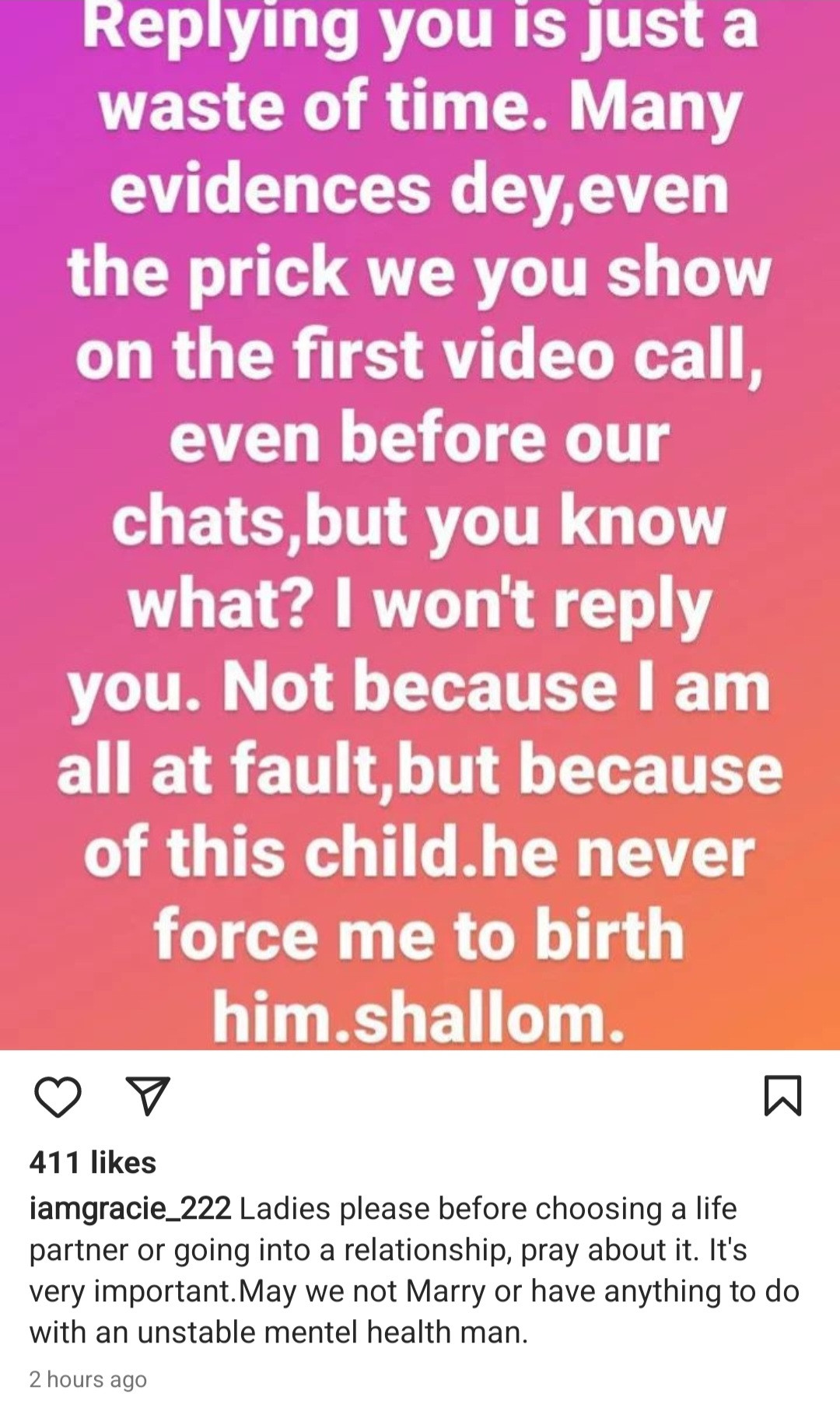Open the iamgracie_222 profile from the caption
The width and height of the screenshot is (840, 1404).
[x=130, y=1208]
